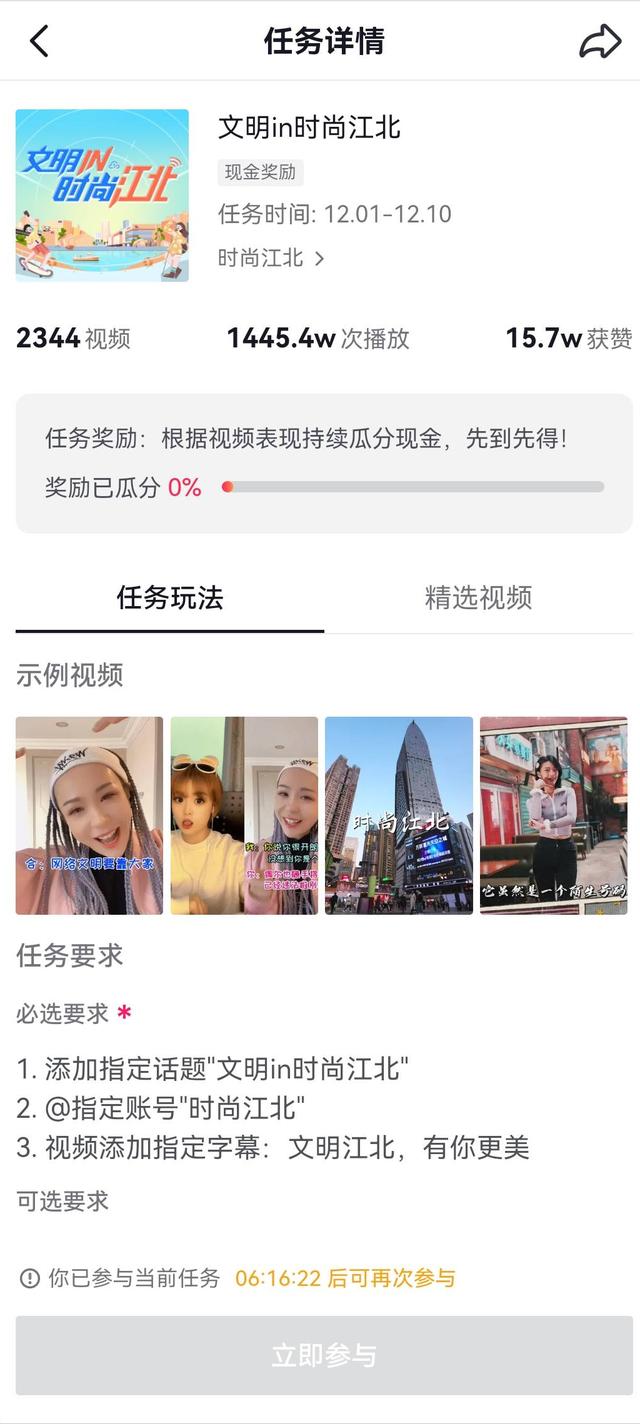Viewport: 640px width, 1424px height.
Task: Share this task via the arrow icon
Action: [600, 41]
